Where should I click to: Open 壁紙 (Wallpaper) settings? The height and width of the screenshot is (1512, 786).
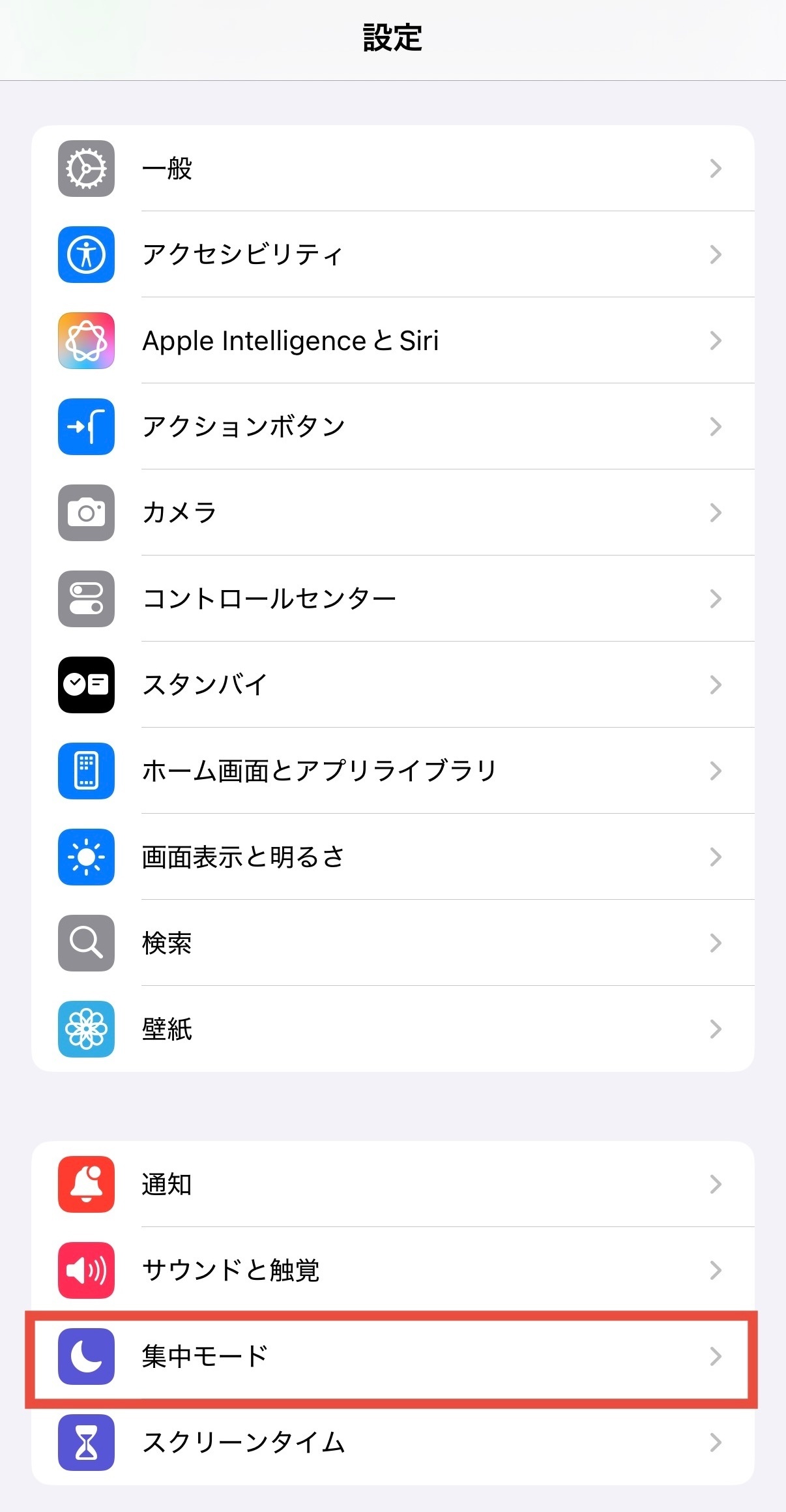[392, 1029]
